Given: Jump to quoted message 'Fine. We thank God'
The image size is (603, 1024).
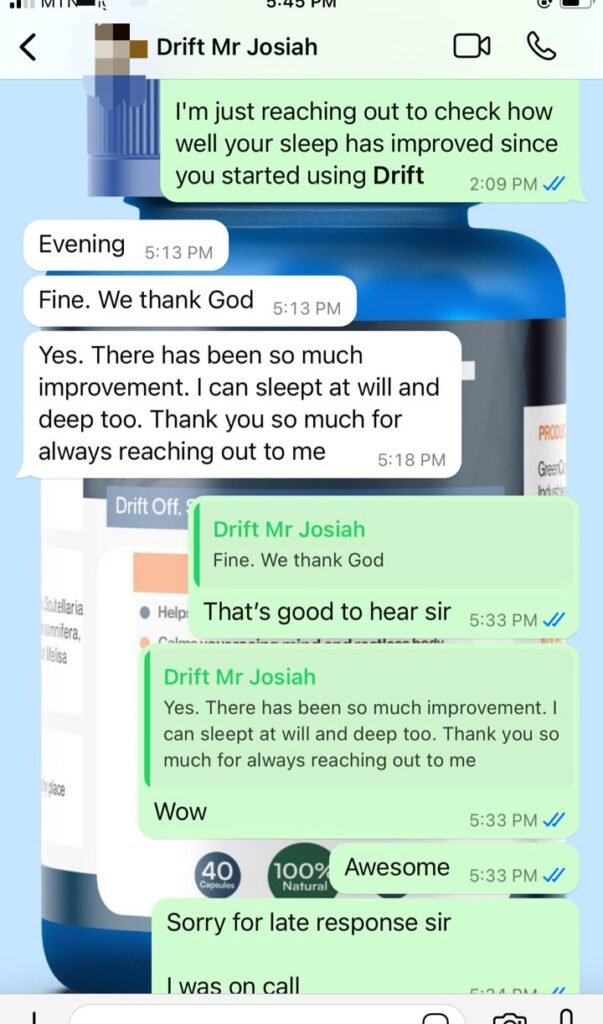Looking at the screenshot, I should 385,545.
